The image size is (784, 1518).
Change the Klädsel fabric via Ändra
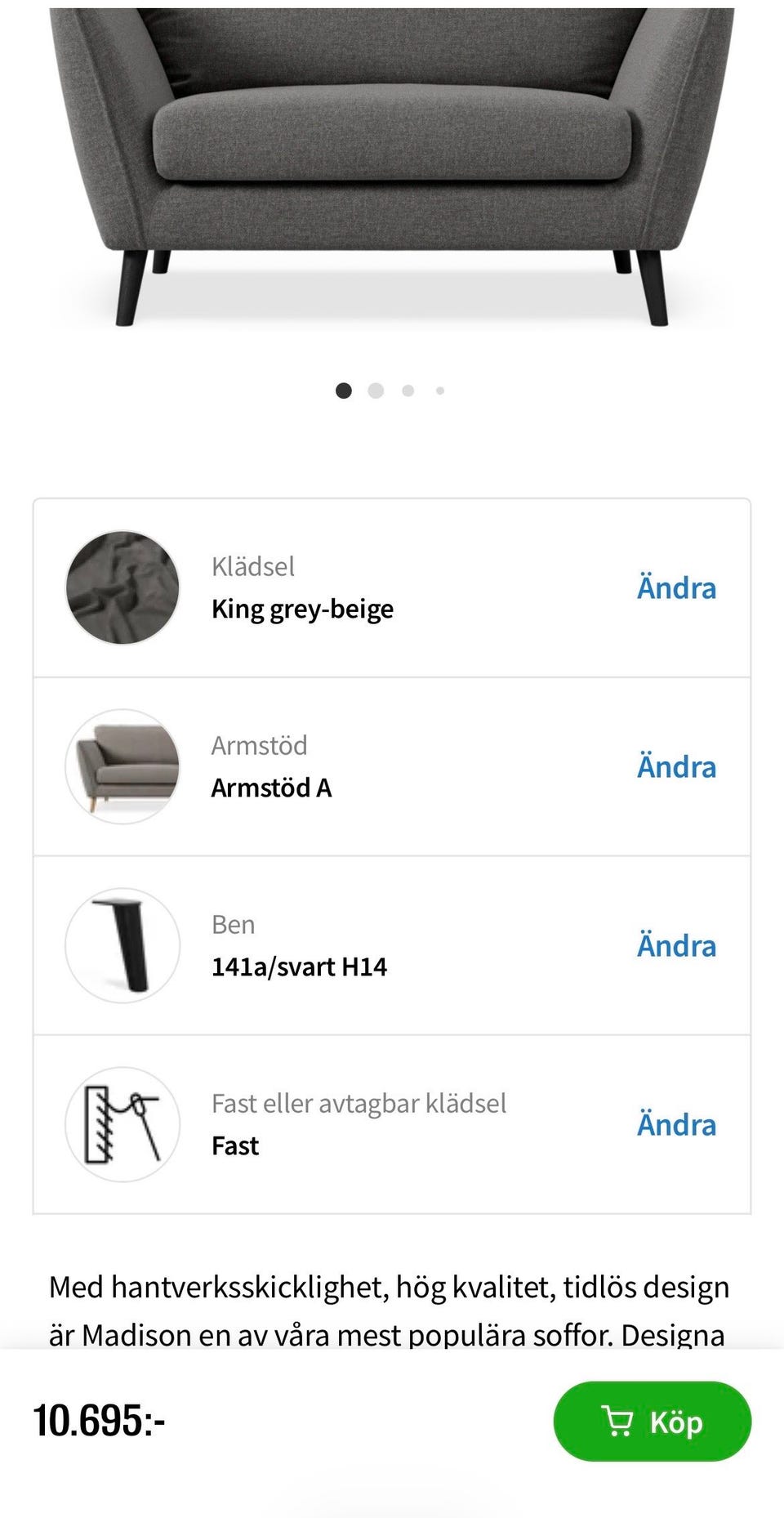pyautogui.click(x=676, y=587)
